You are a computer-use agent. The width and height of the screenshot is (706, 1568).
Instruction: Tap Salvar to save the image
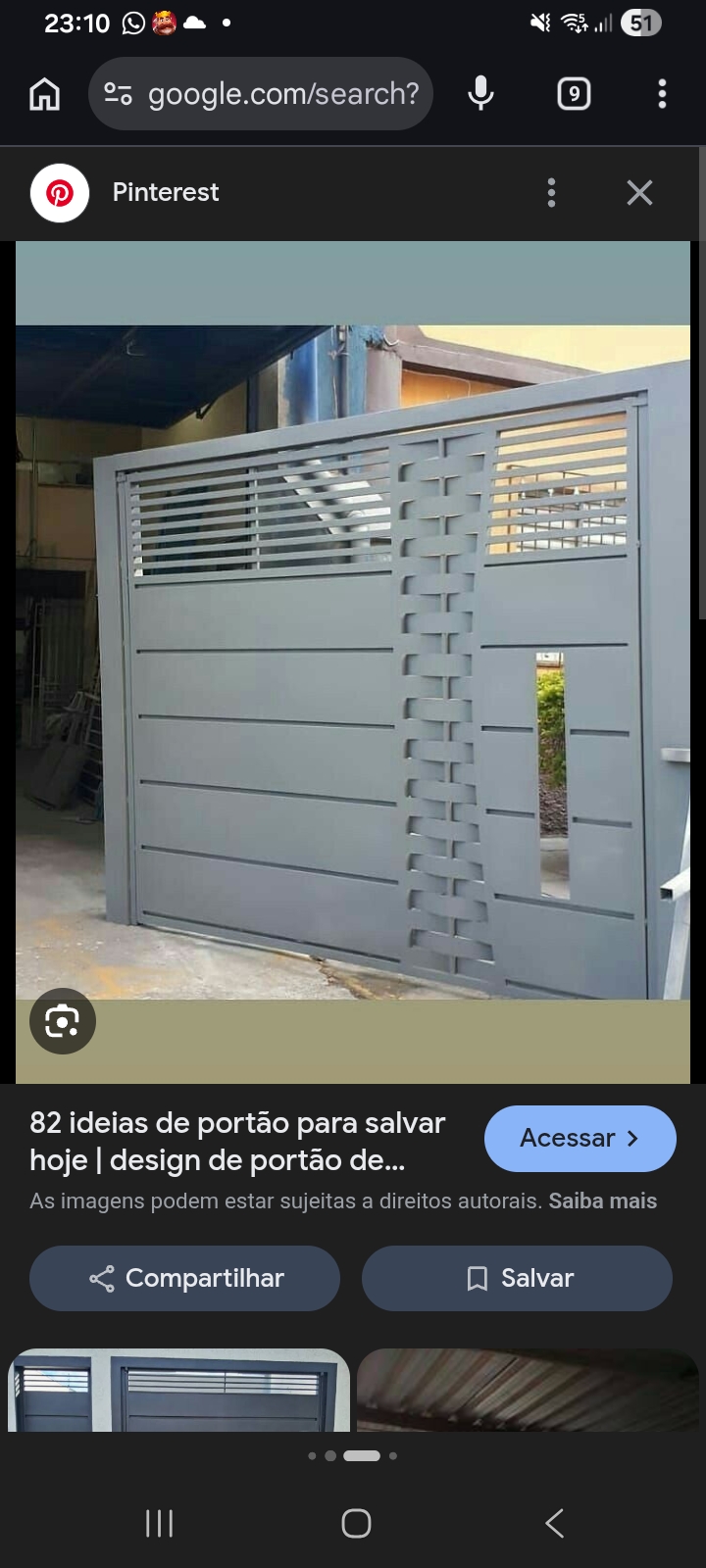coord(517,1278)
